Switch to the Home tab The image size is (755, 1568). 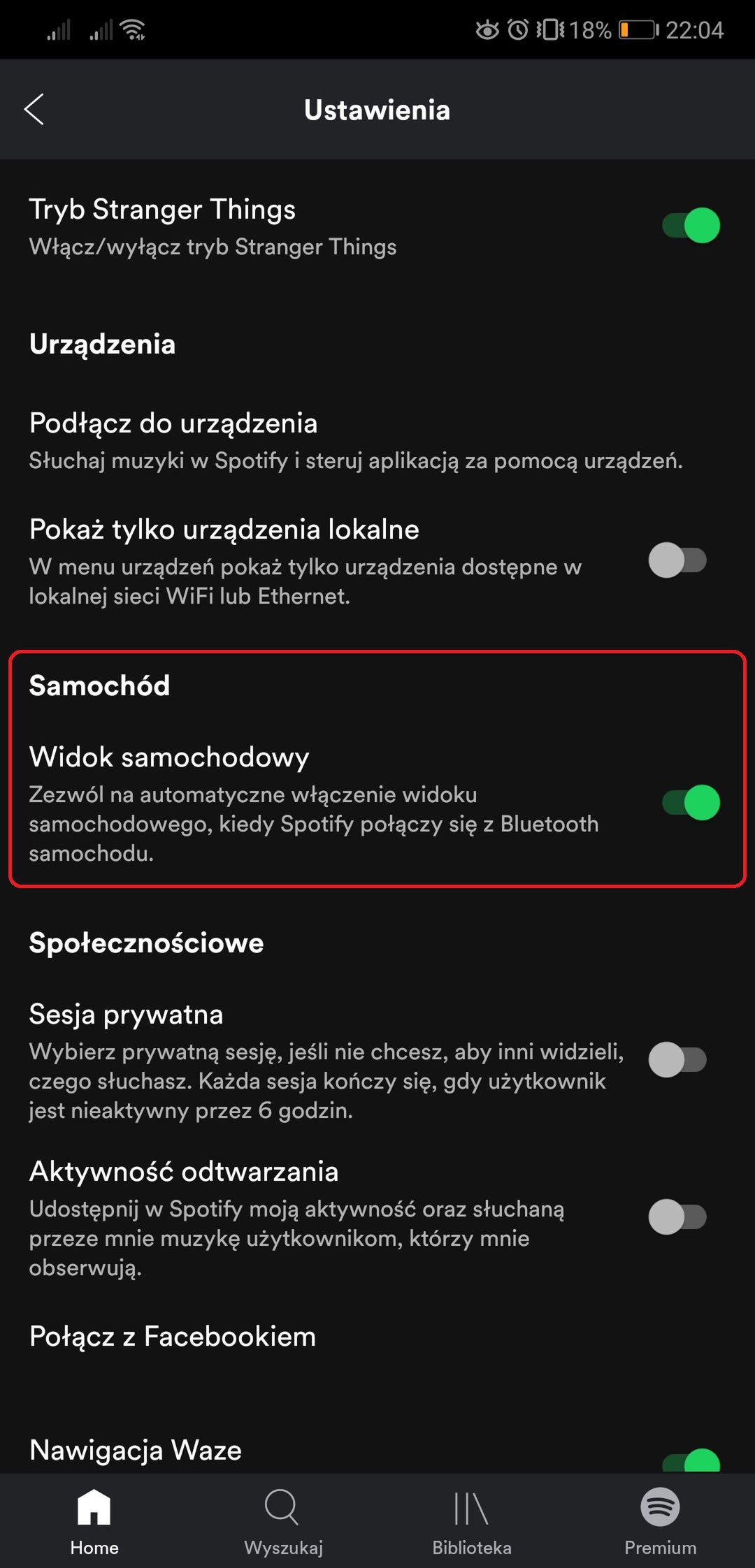coord(94,1522)
